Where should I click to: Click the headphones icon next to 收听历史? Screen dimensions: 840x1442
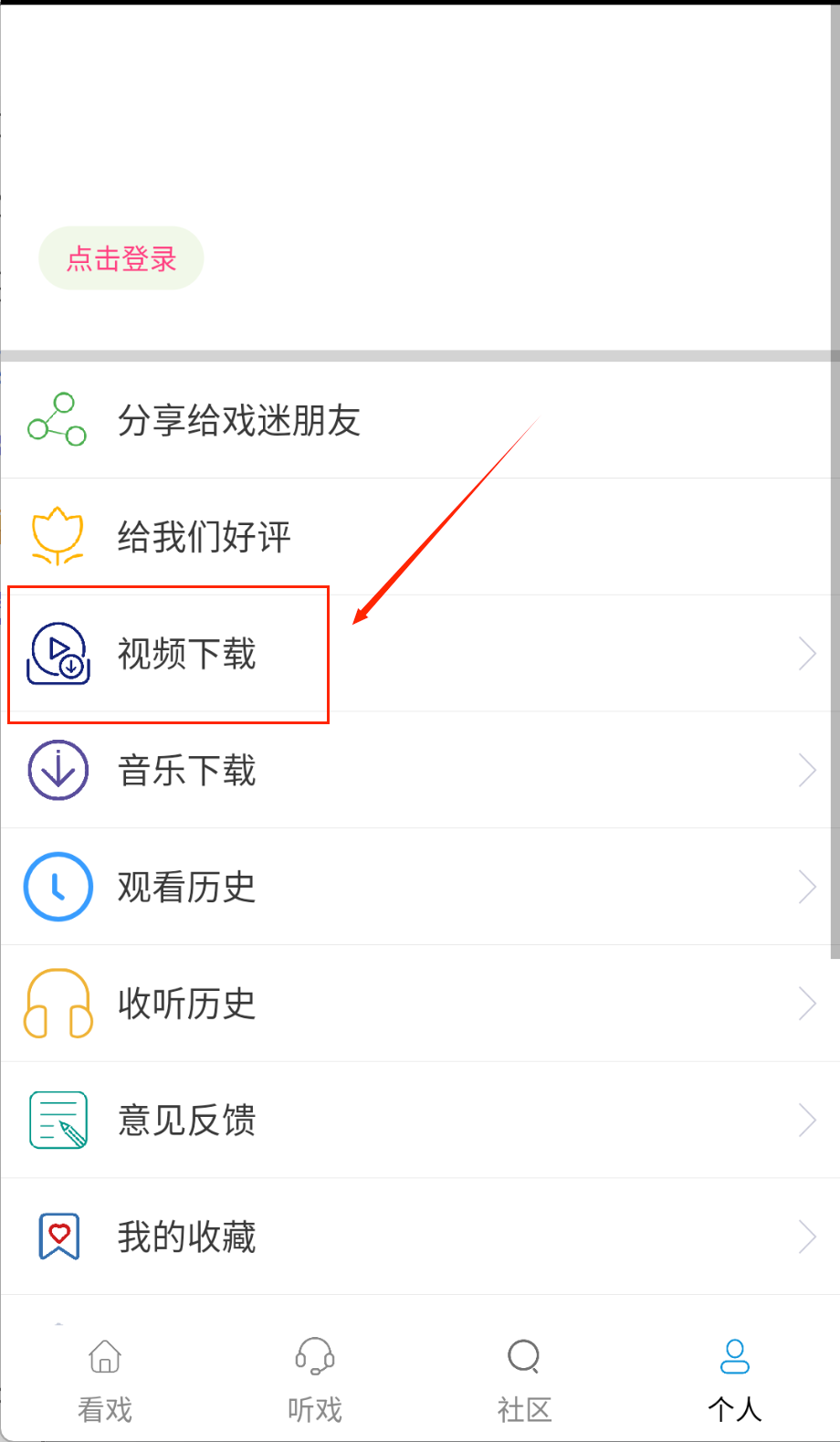58,1003
